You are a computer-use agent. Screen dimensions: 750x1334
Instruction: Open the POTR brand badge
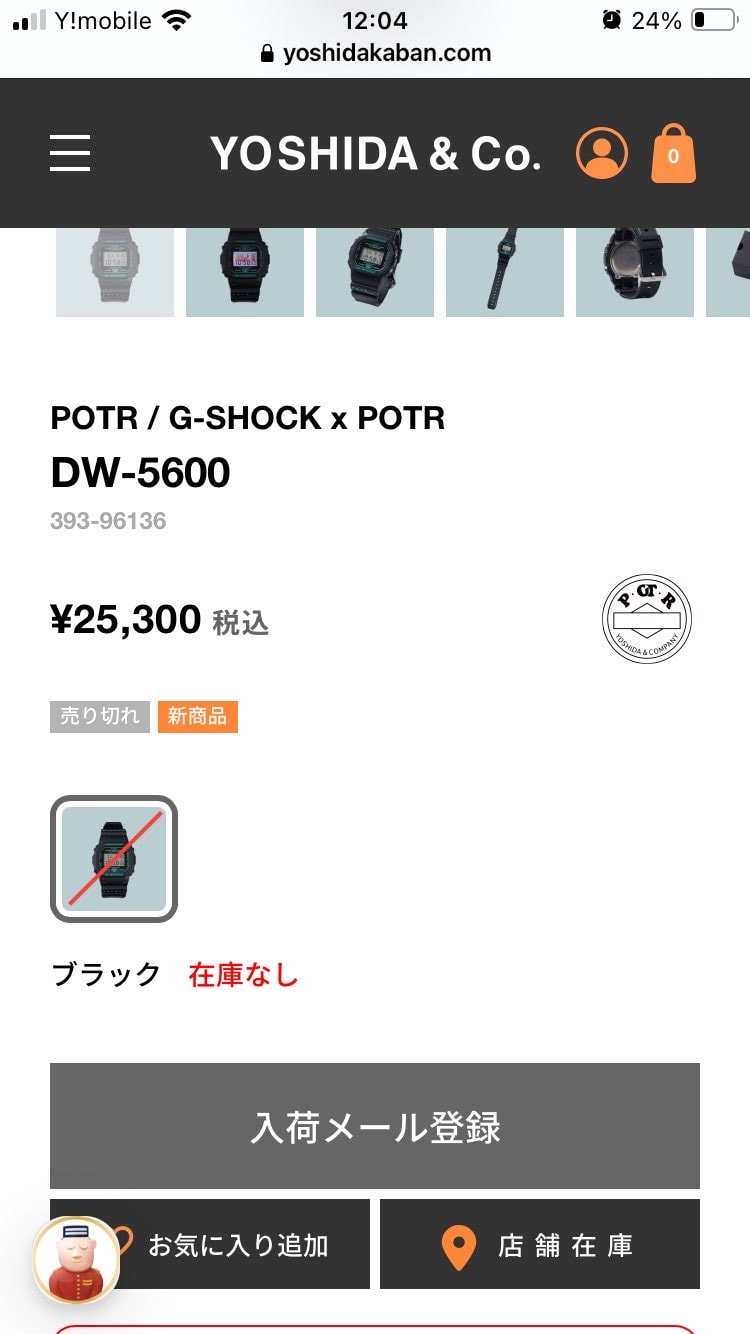pos(647,619)
